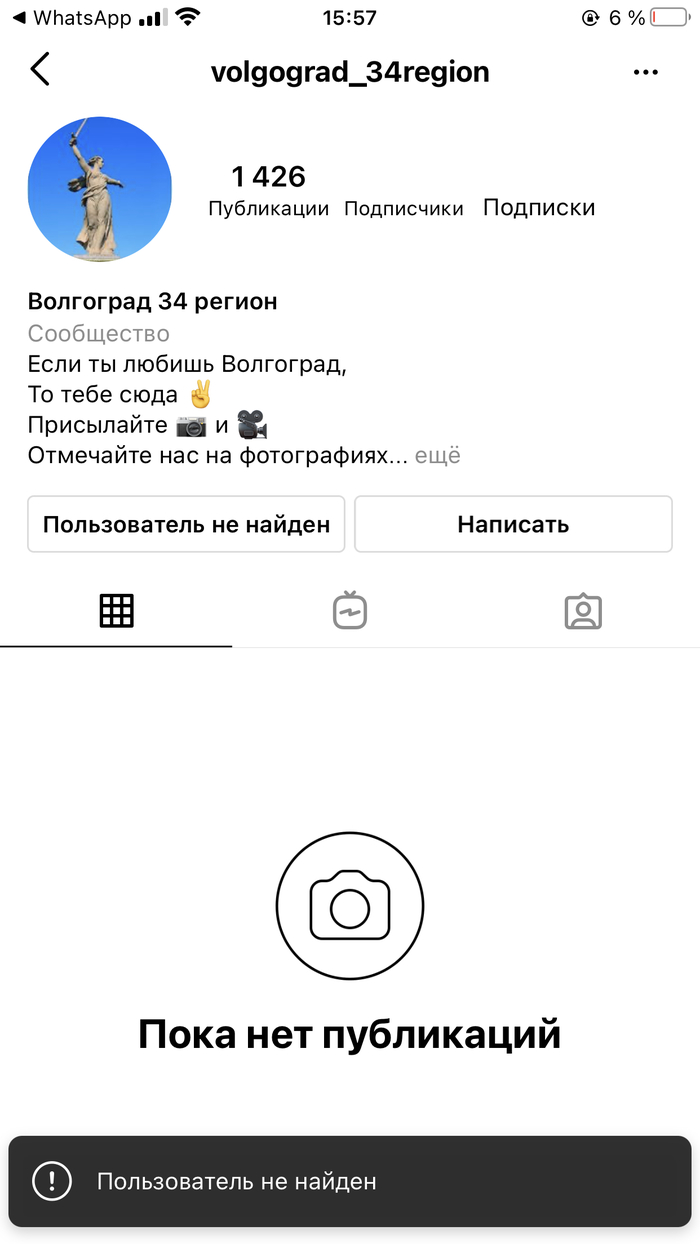Switch to the tagged photos tab
This screenshot has width=700, height=1244.
point(583,611)
